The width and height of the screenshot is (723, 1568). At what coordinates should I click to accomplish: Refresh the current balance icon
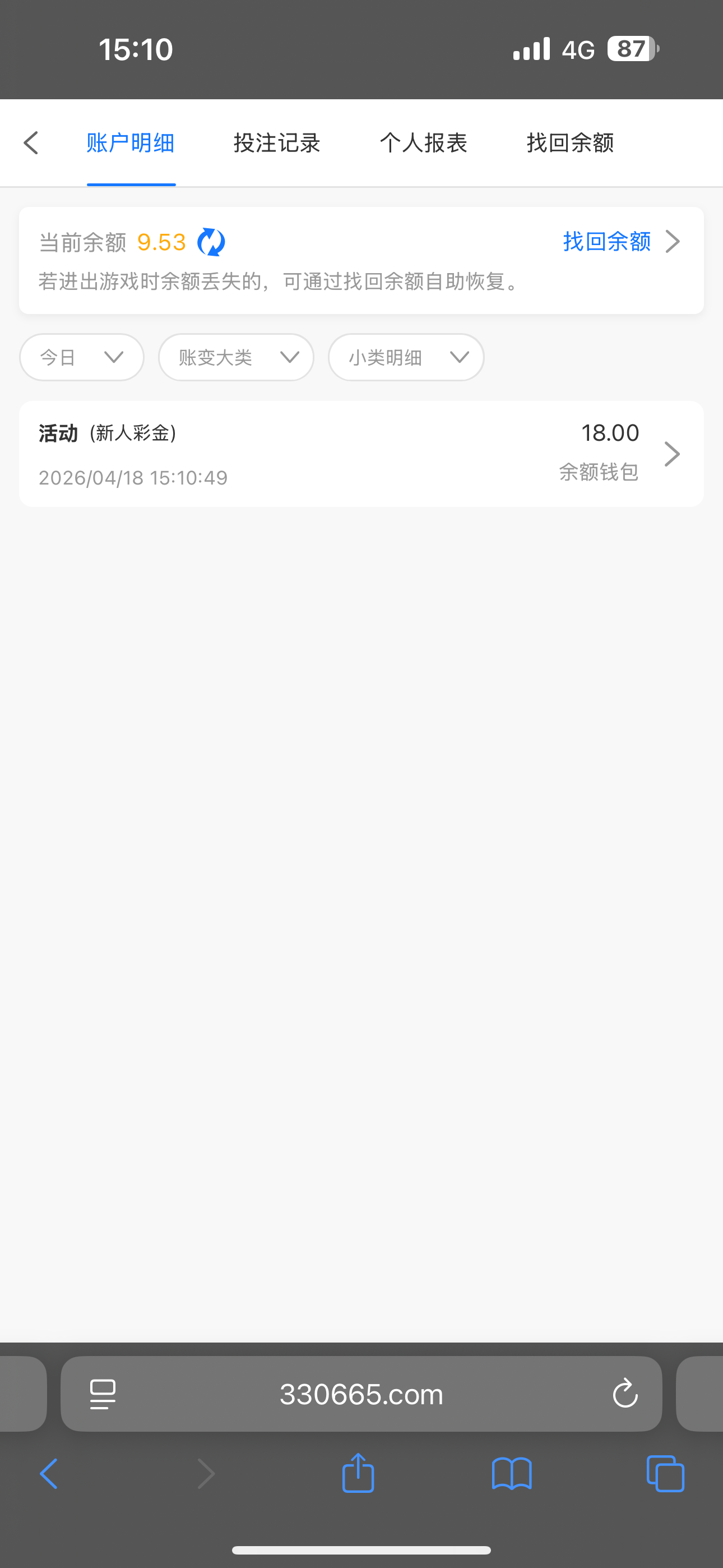click(x=211, y=242)
